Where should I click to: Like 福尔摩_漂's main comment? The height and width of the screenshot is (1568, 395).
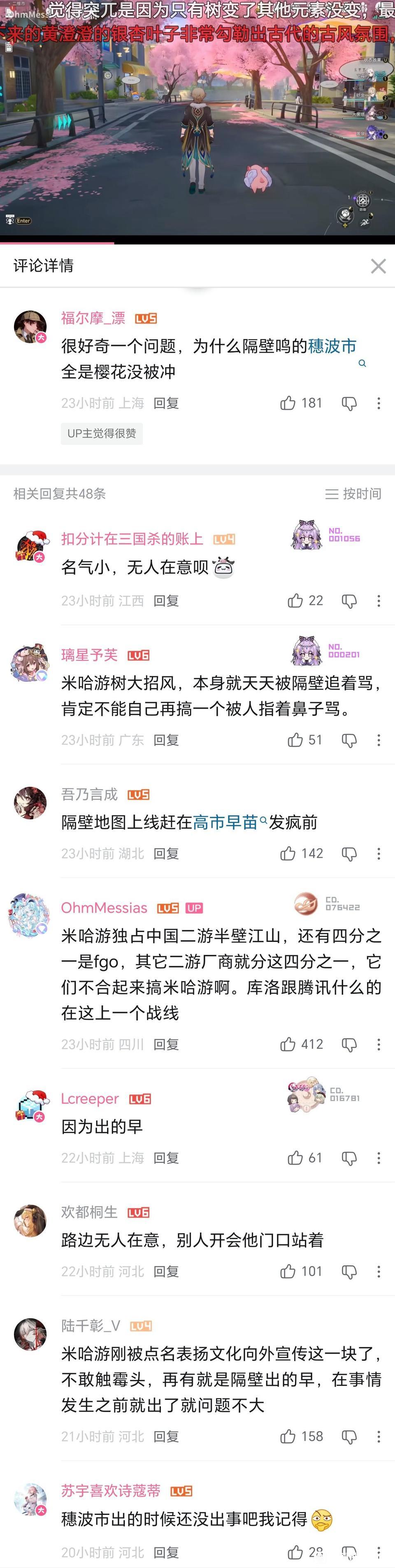coord(288,403)
